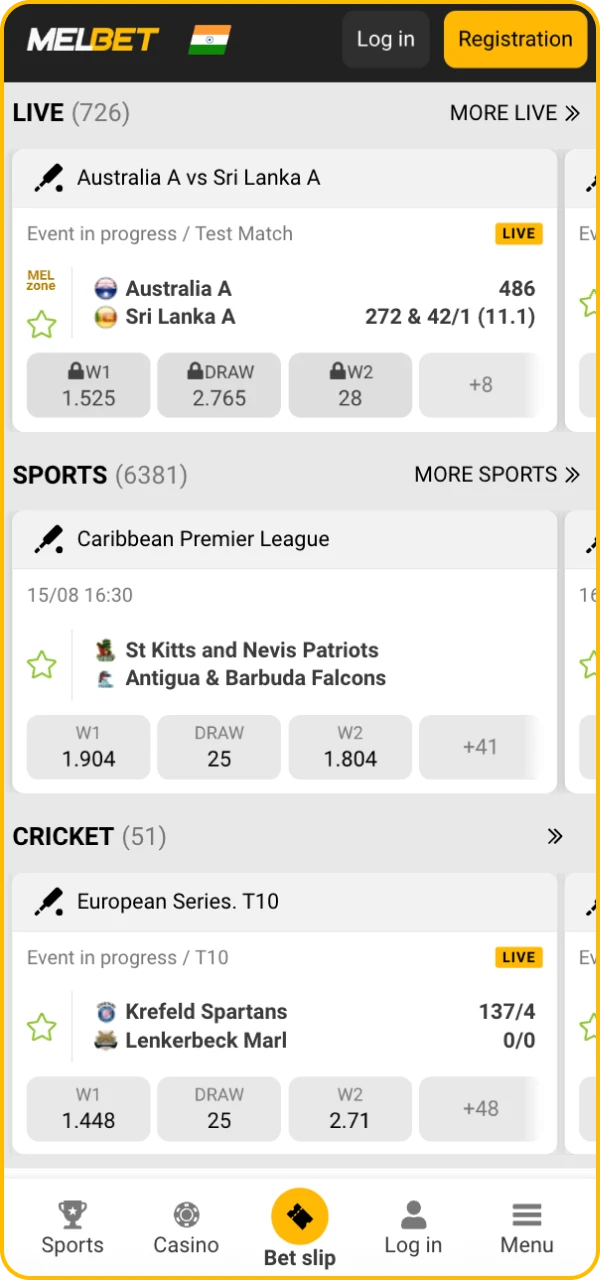Viewport: 600px width, 1280px height.
Task: Select DRAW 25 in Caribbean Premier League
Action: 219,747
